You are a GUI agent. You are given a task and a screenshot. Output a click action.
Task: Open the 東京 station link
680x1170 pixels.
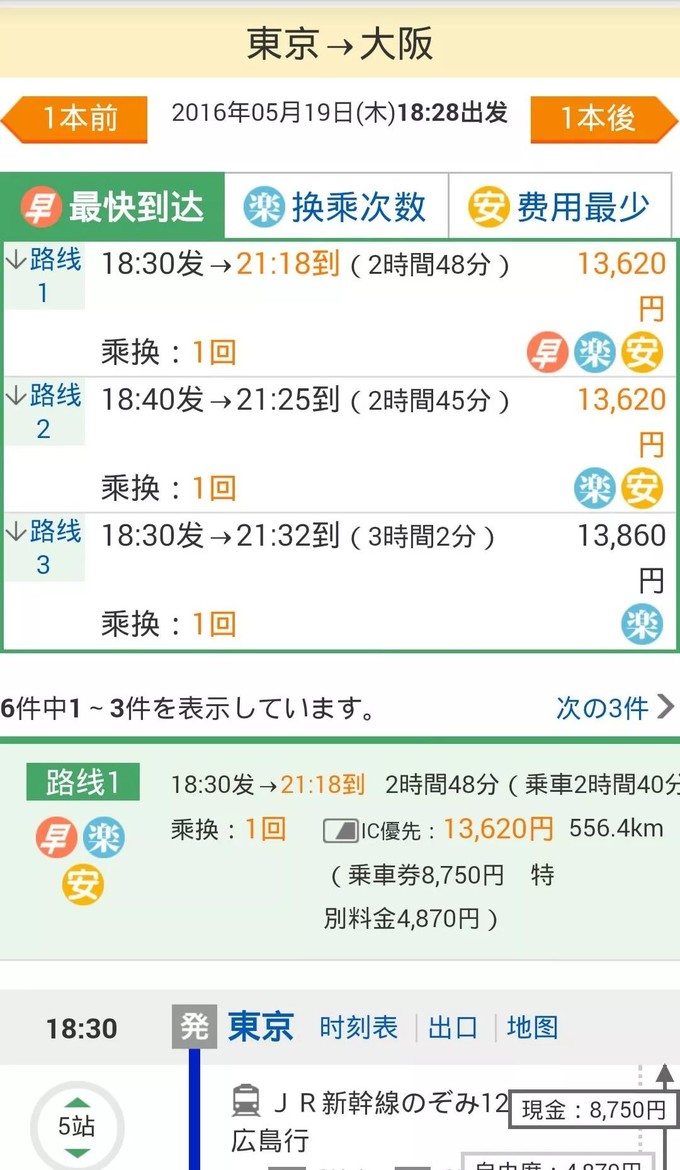[x=261, y=1027]
